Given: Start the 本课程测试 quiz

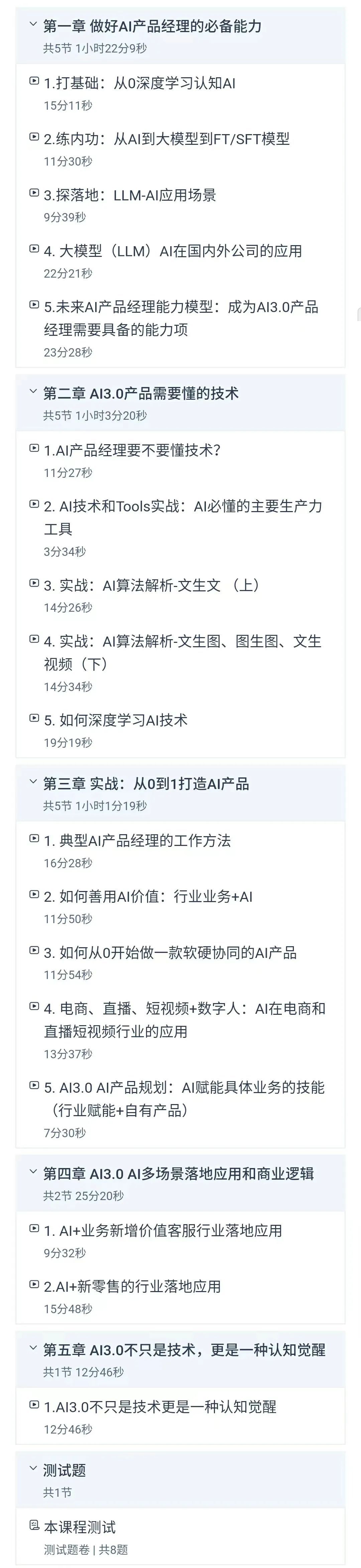Looking at the screenshot, I should click(80, 1527).
